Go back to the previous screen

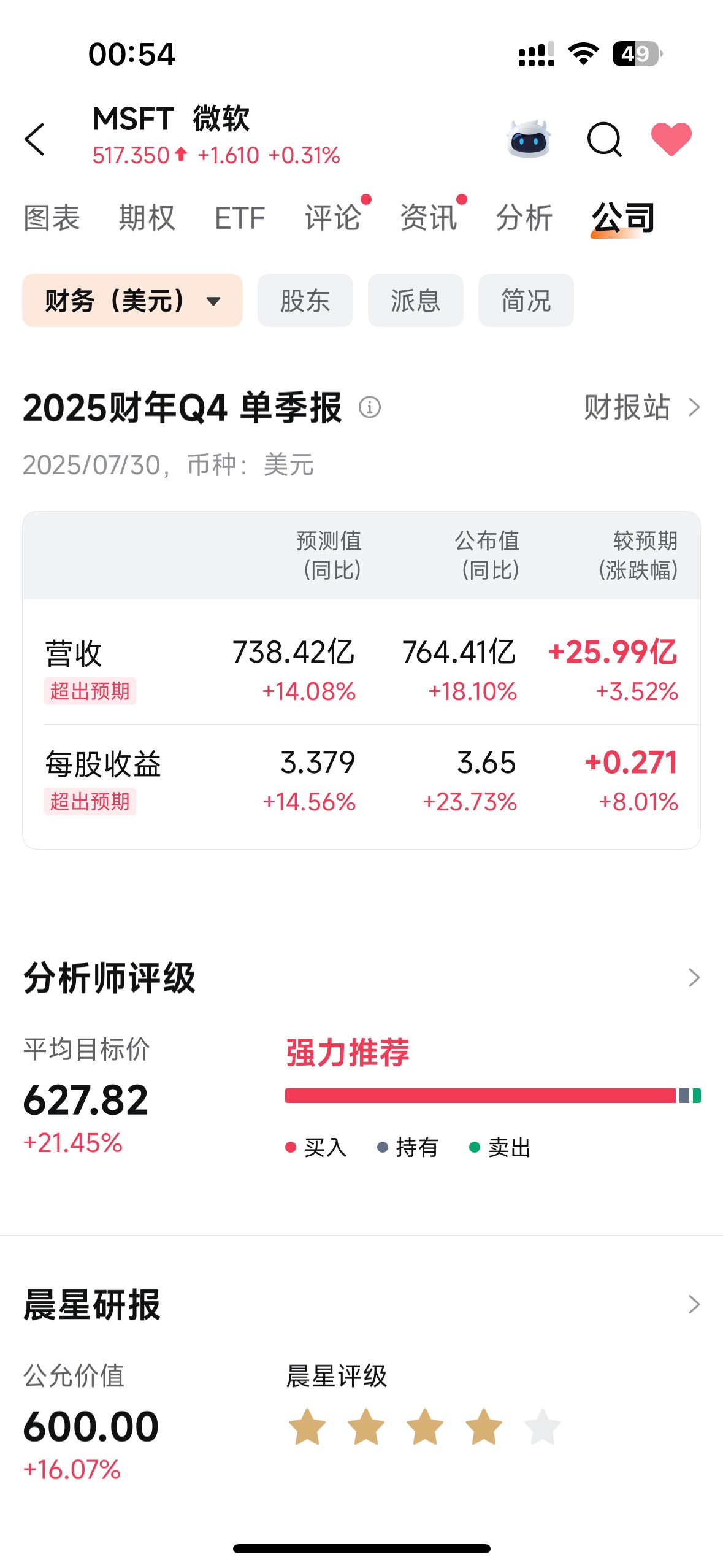tap(36, 139)
